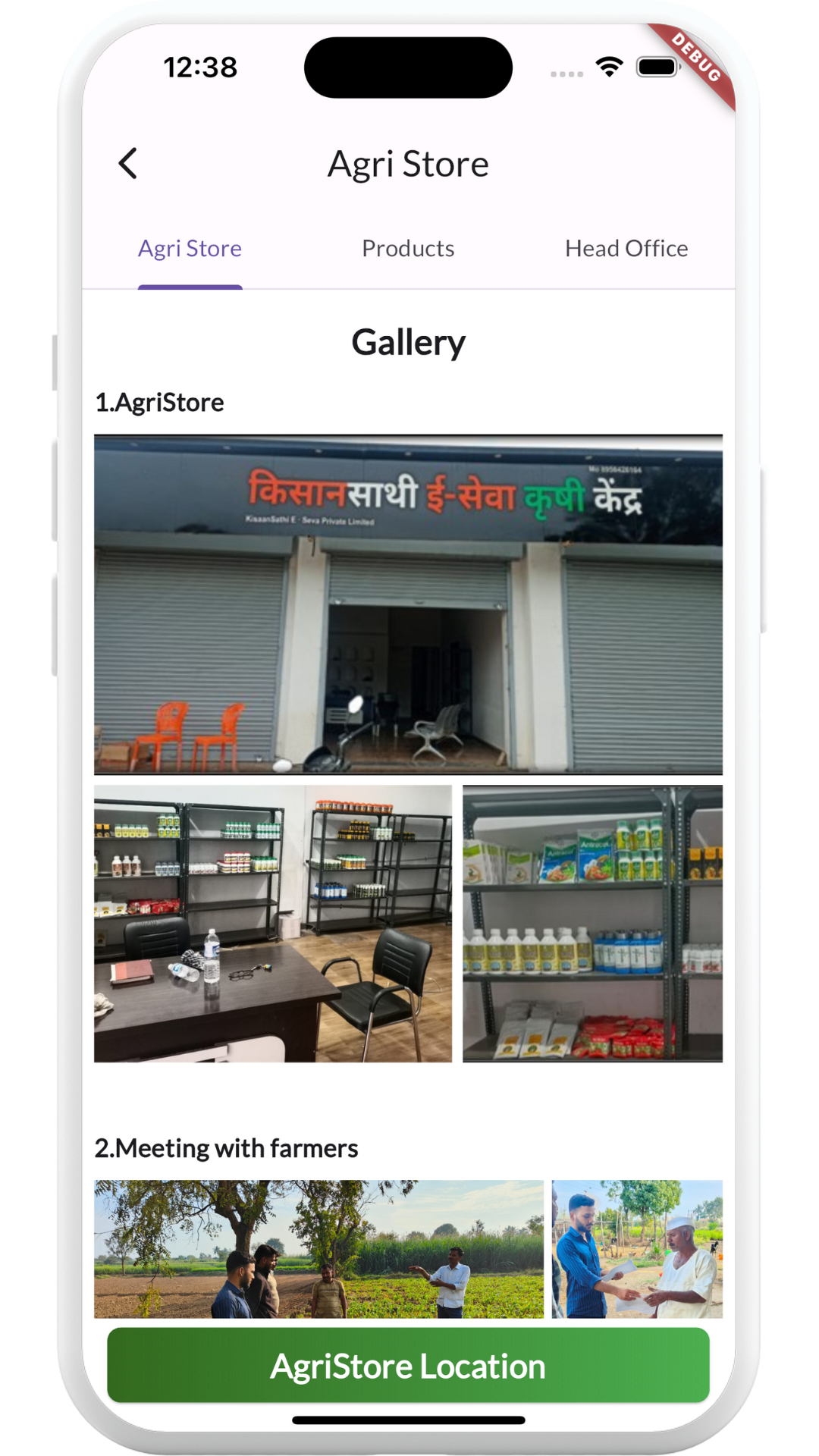Go back using the arrow icon
This screenshot has height=1456, width=819.
coord(128,163)
